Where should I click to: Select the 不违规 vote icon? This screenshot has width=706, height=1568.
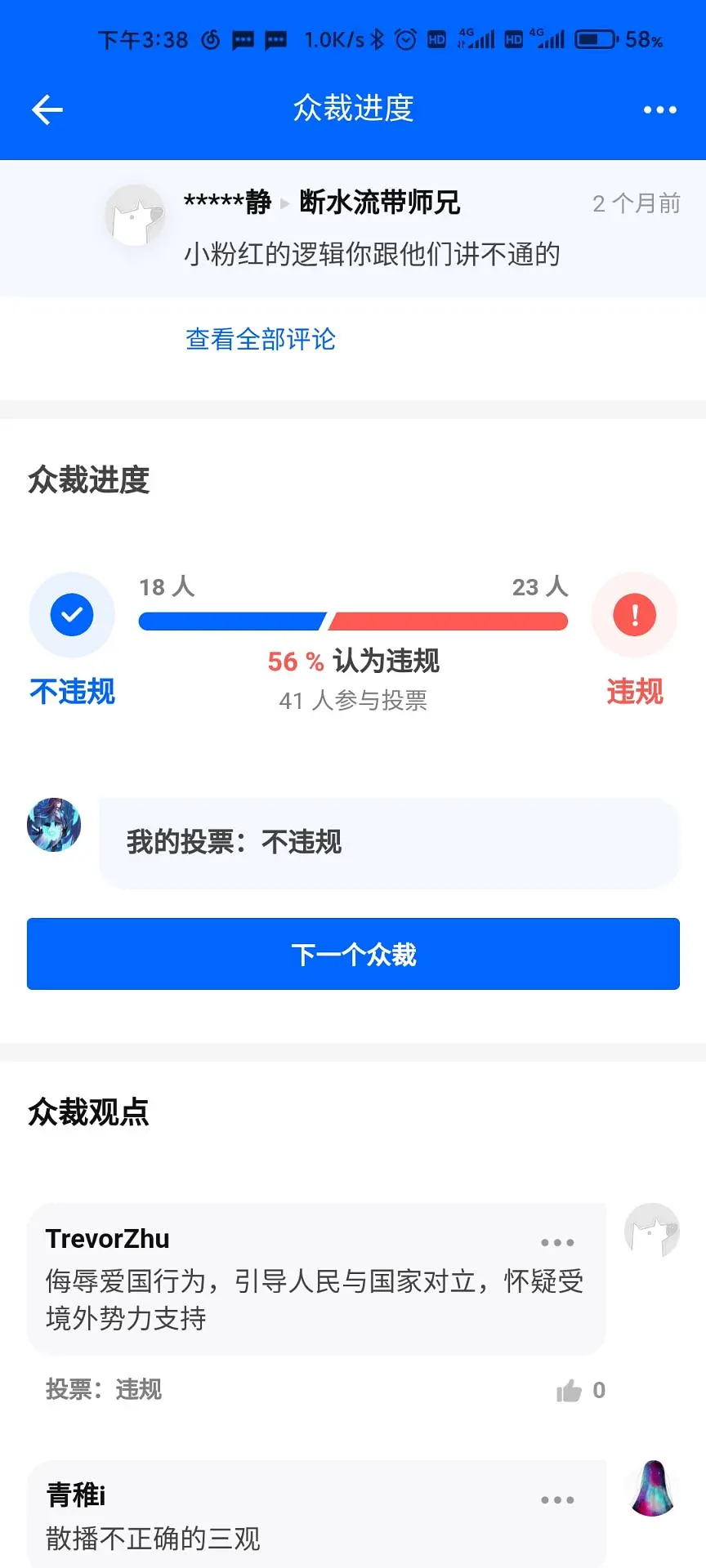[72, 615]
